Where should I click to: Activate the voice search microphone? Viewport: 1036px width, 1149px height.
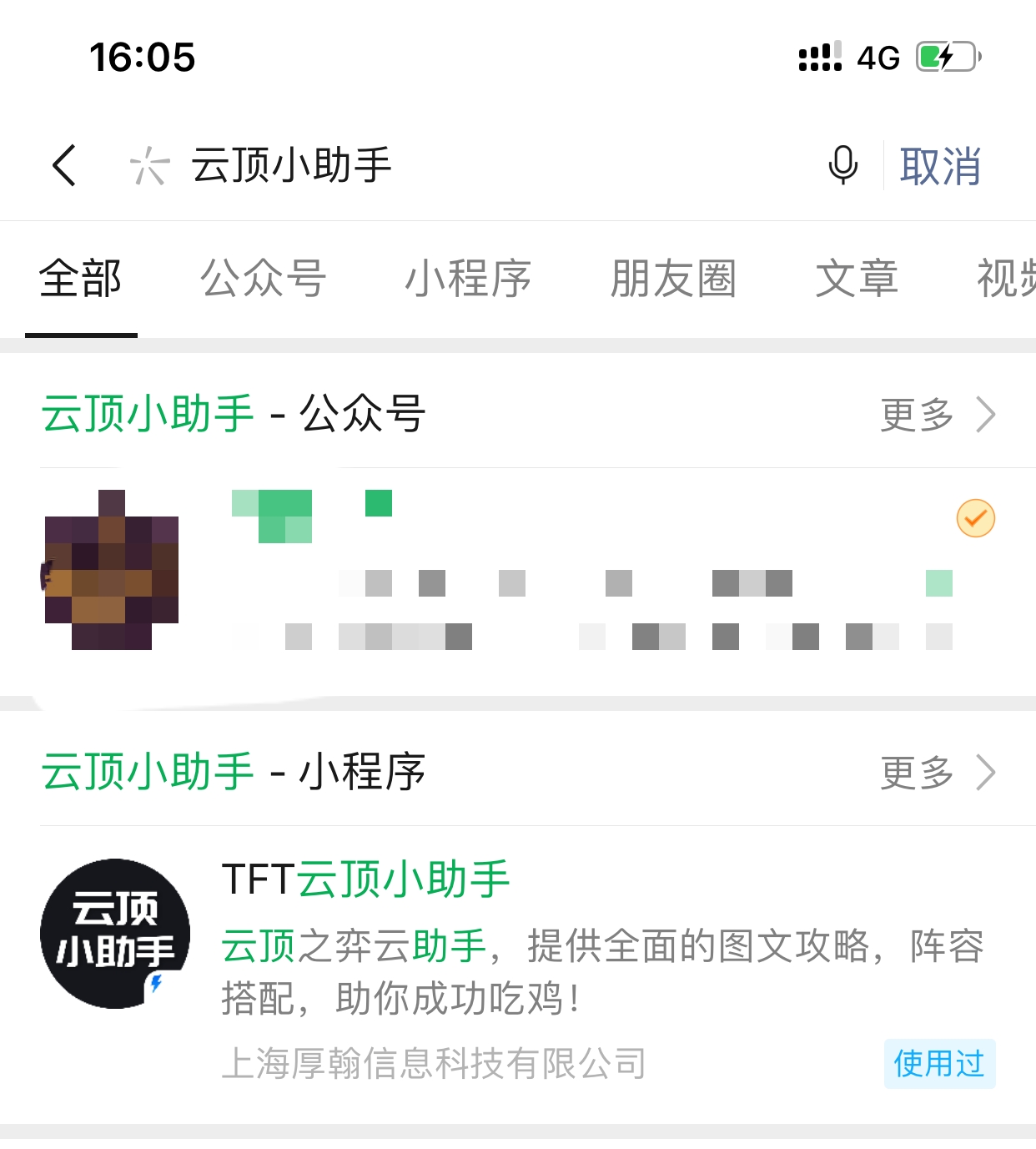pos(842,165)
